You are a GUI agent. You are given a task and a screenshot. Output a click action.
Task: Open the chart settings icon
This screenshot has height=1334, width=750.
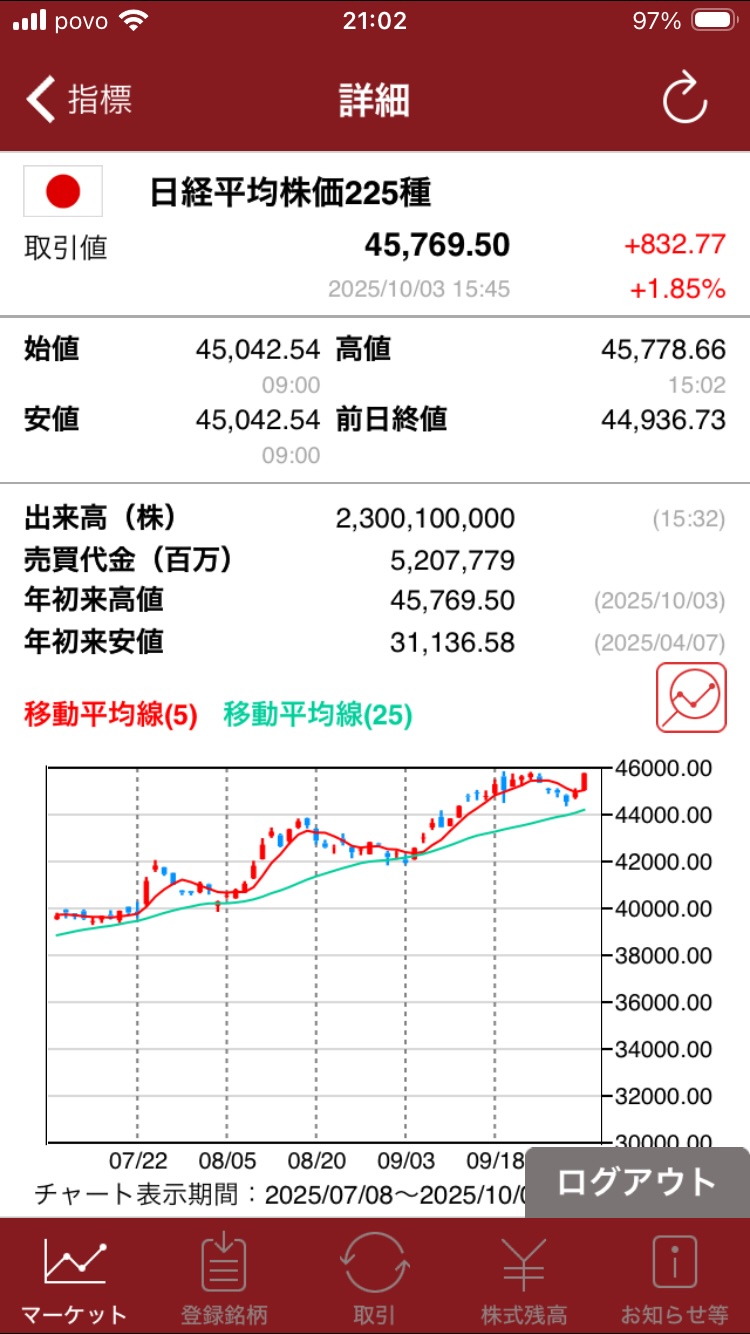(x=691, y=697)
